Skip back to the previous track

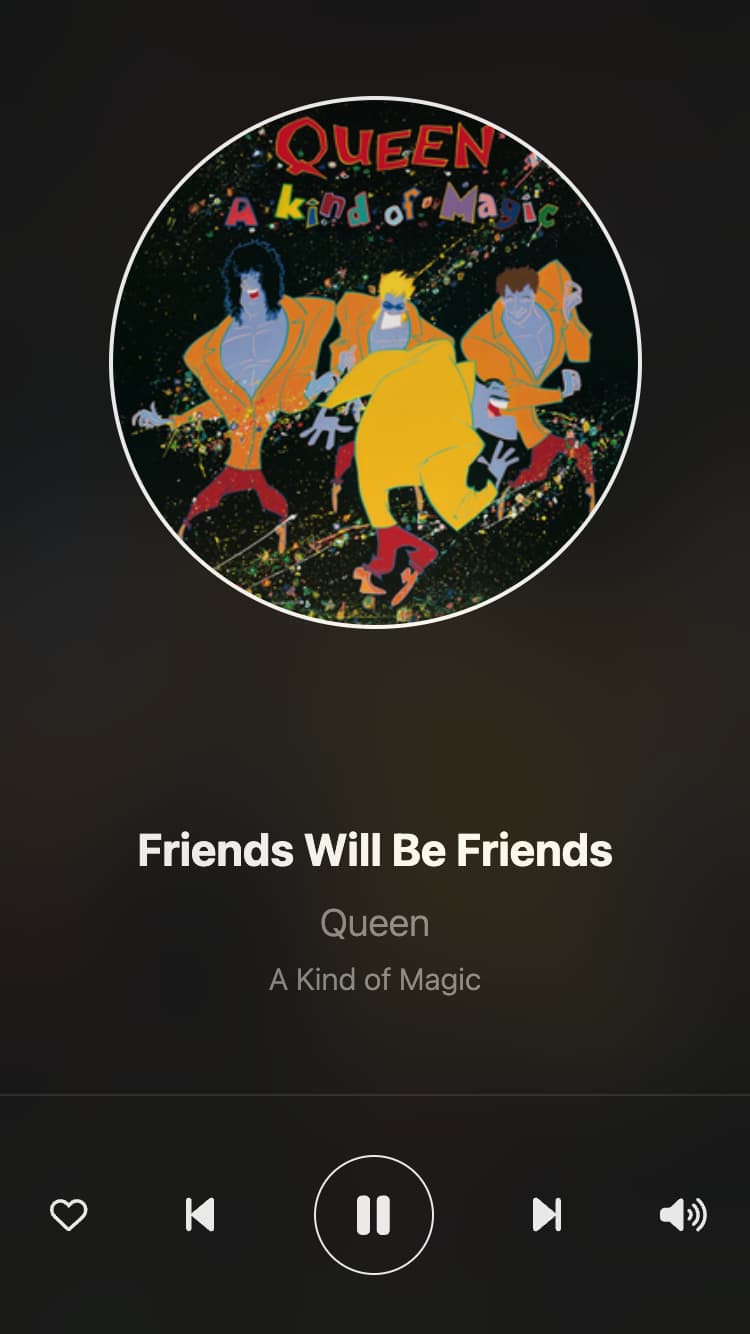[x=200, y=1215]
